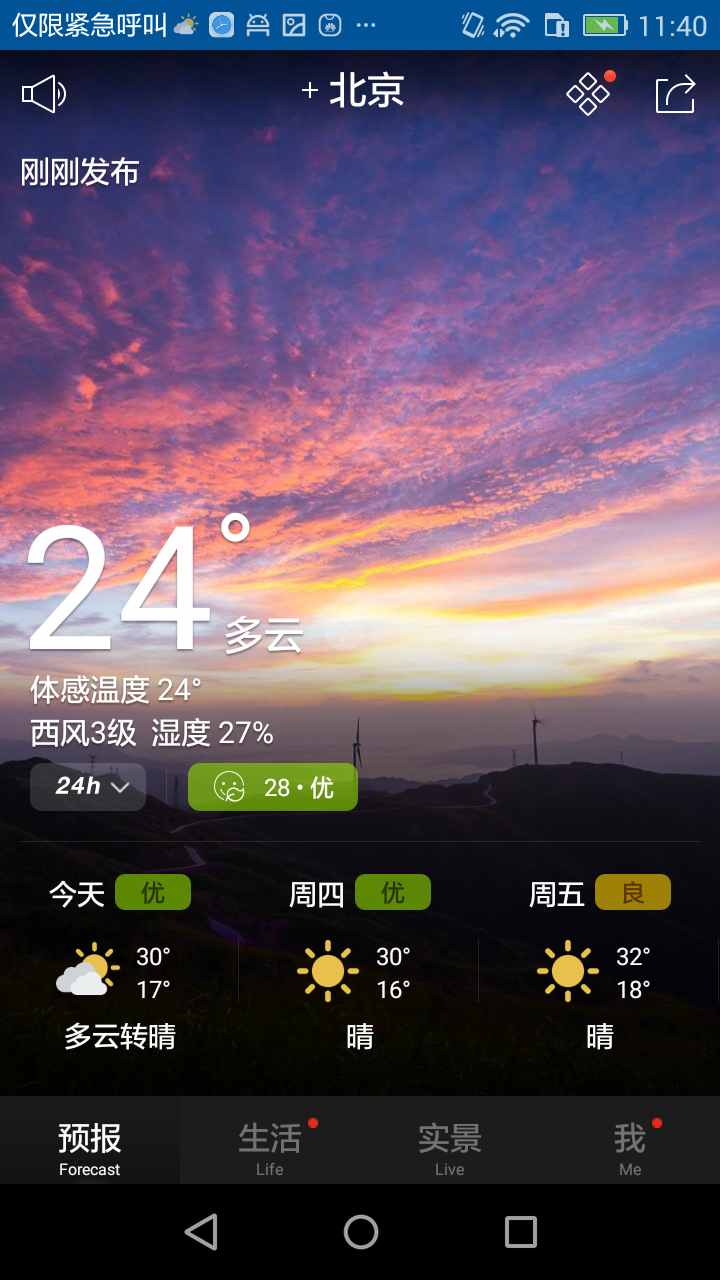Open the 28·优 air quality button
Viewport: 720px width, 1280px height.
pos(272,787)
